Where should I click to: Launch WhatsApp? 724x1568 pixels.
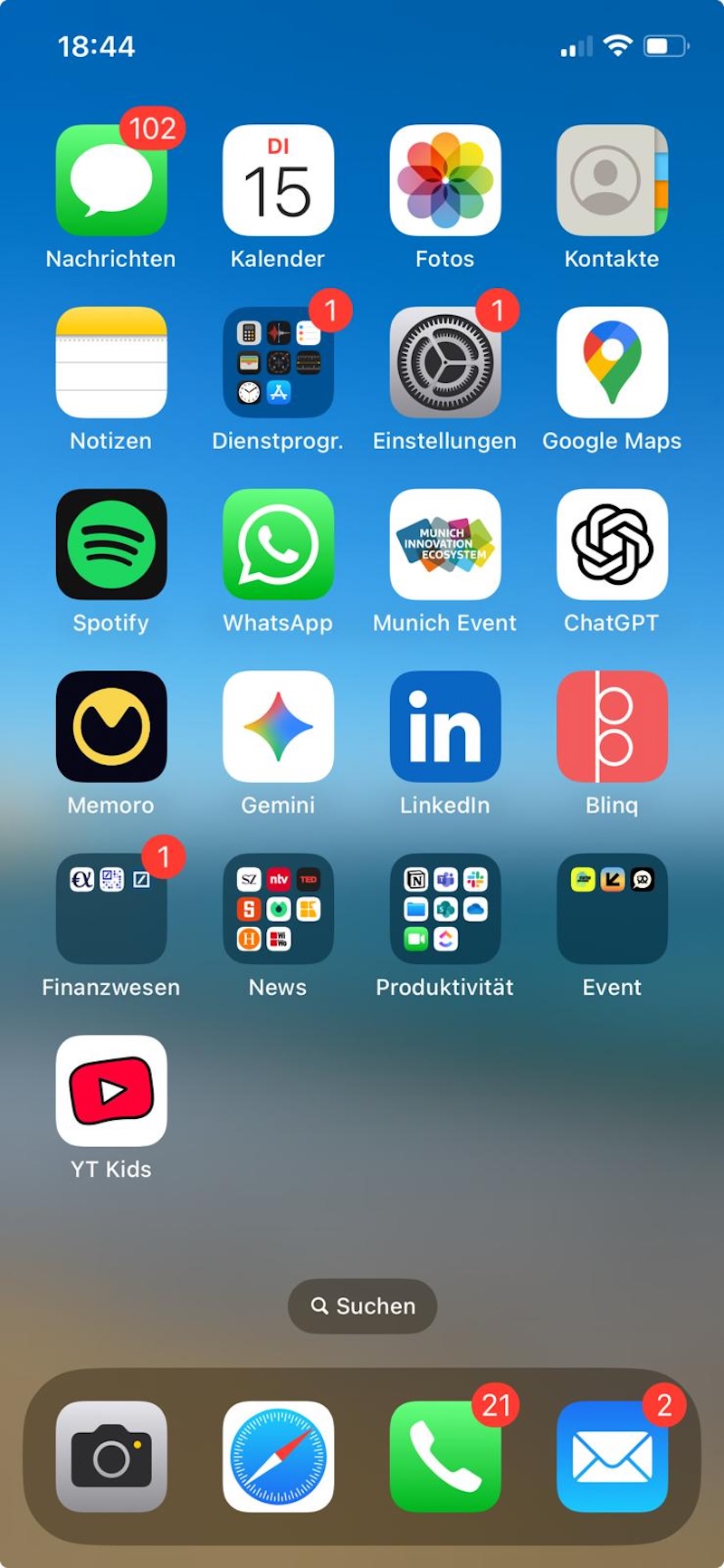[278, 545]
